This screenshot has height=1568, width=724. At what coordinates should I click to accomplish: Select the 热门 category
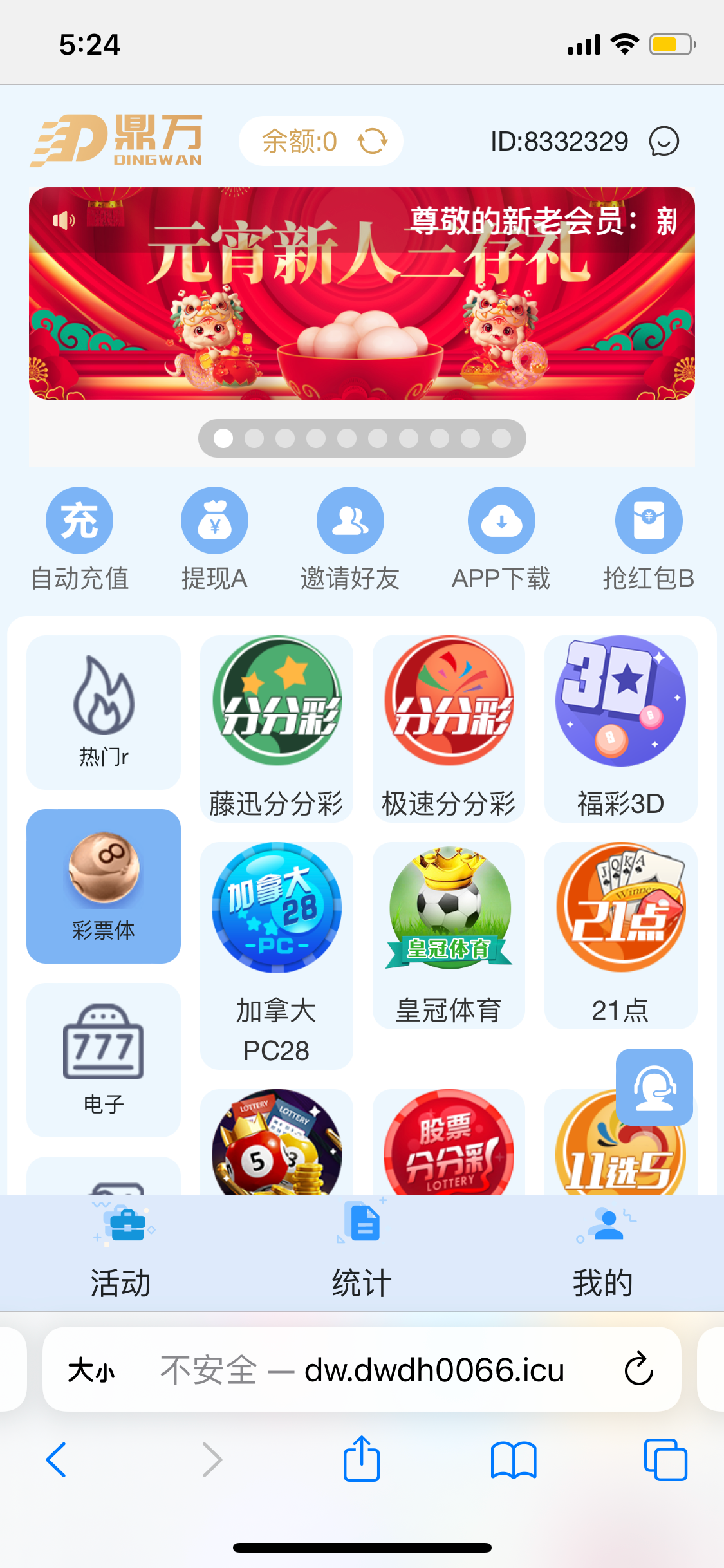tap(104, 712)
